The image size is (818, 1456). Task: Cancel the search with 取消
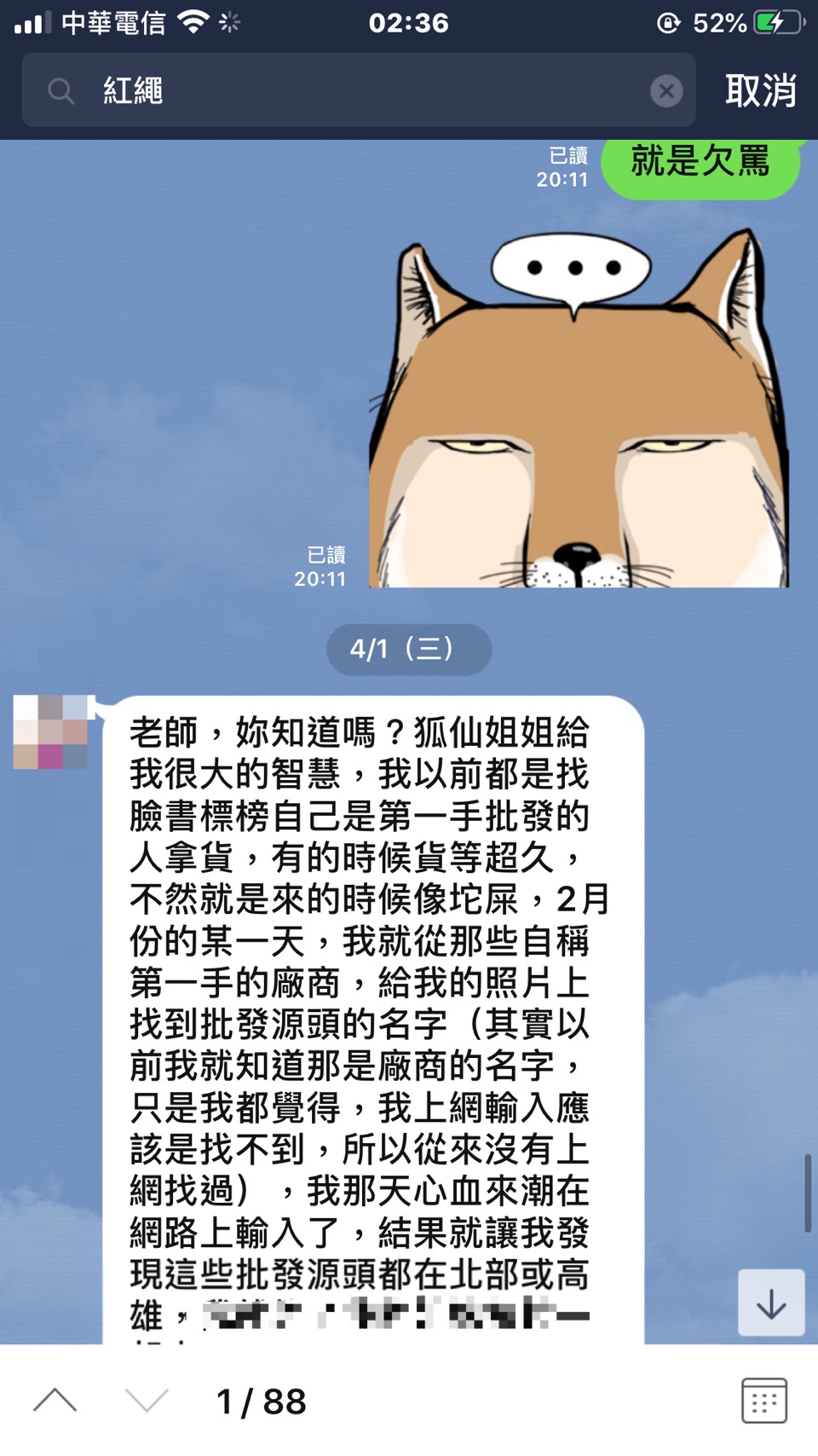pos(760,90)
